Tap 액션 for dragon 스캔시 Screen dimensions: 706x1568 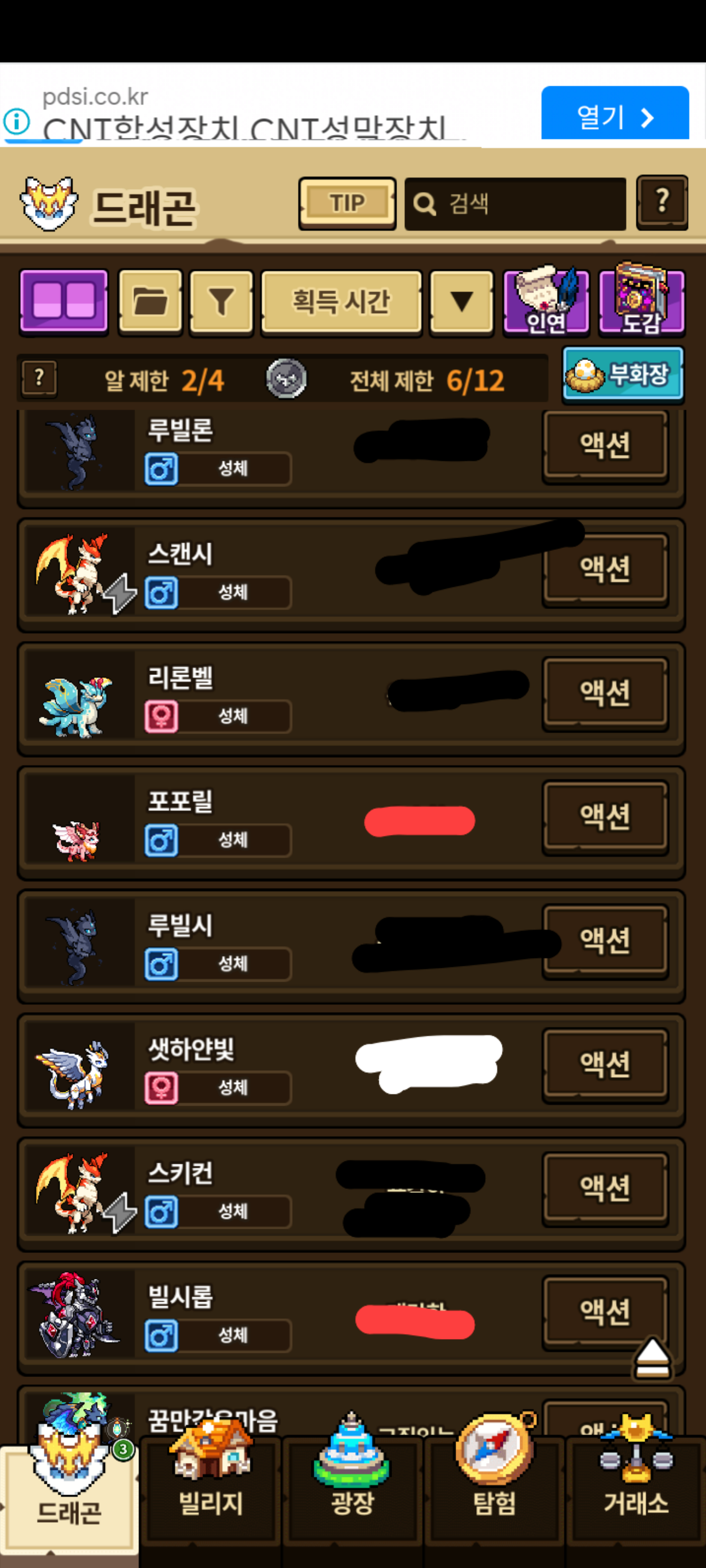pos(604,569)
